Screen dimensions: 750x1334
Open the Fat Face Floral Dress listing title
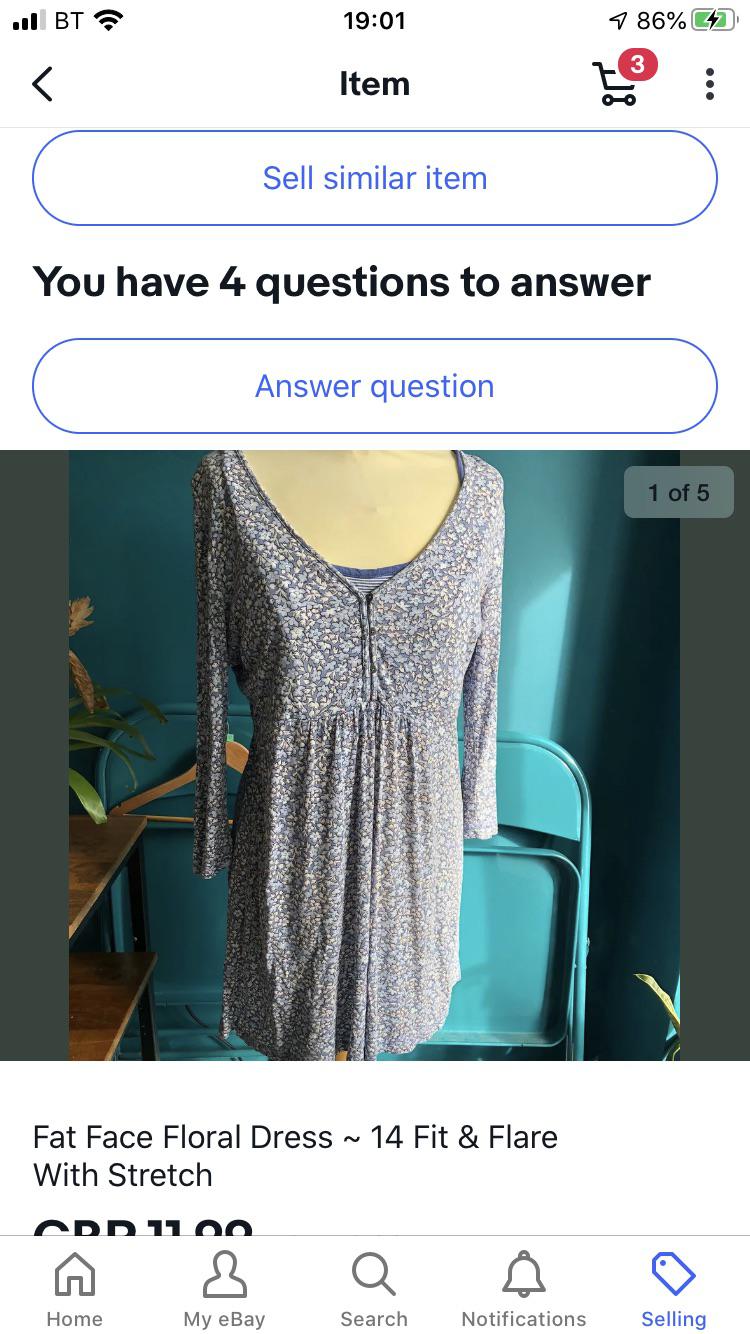[296, 1157]
